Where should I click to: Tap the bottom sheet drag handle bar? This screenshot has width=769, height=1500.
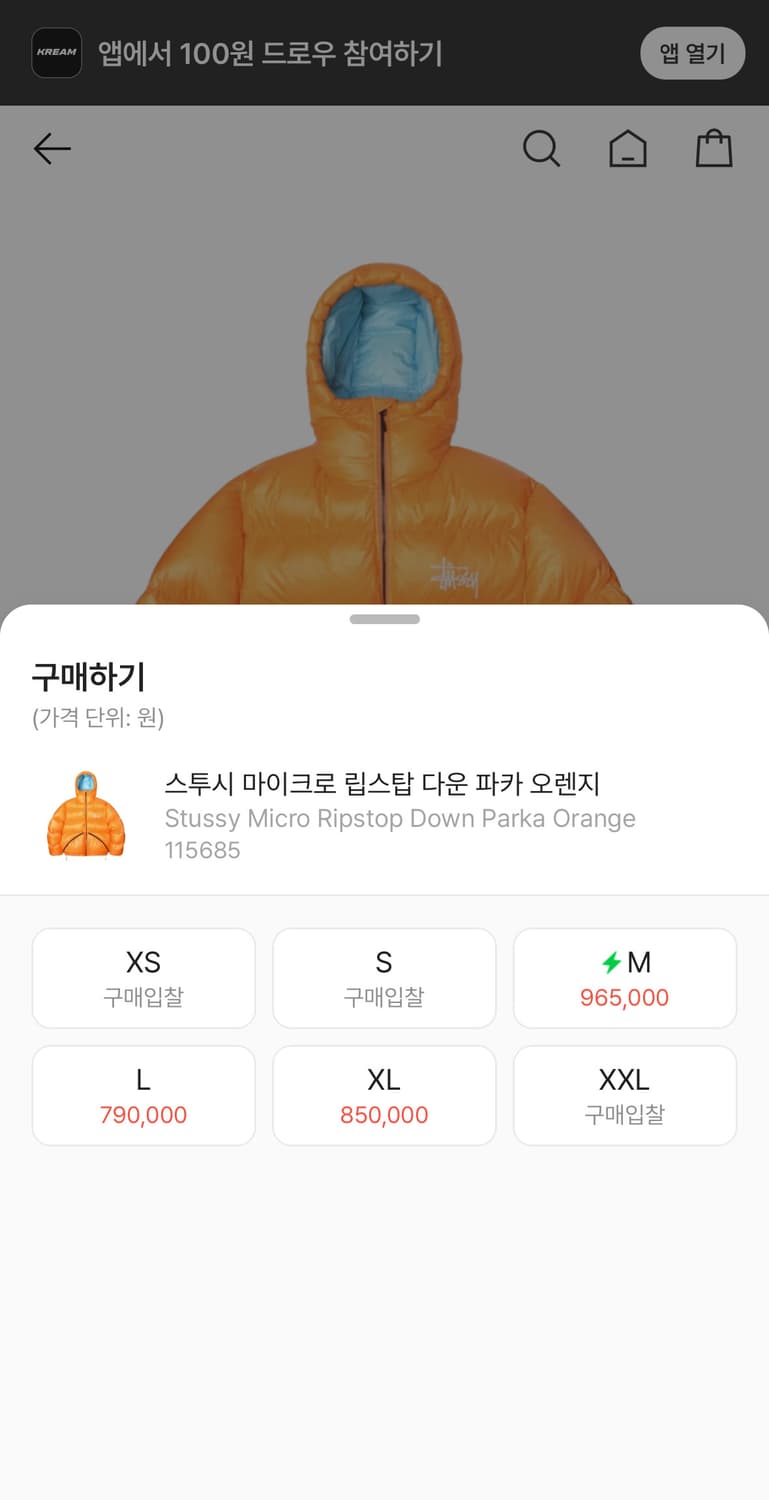tap(384, 618)
